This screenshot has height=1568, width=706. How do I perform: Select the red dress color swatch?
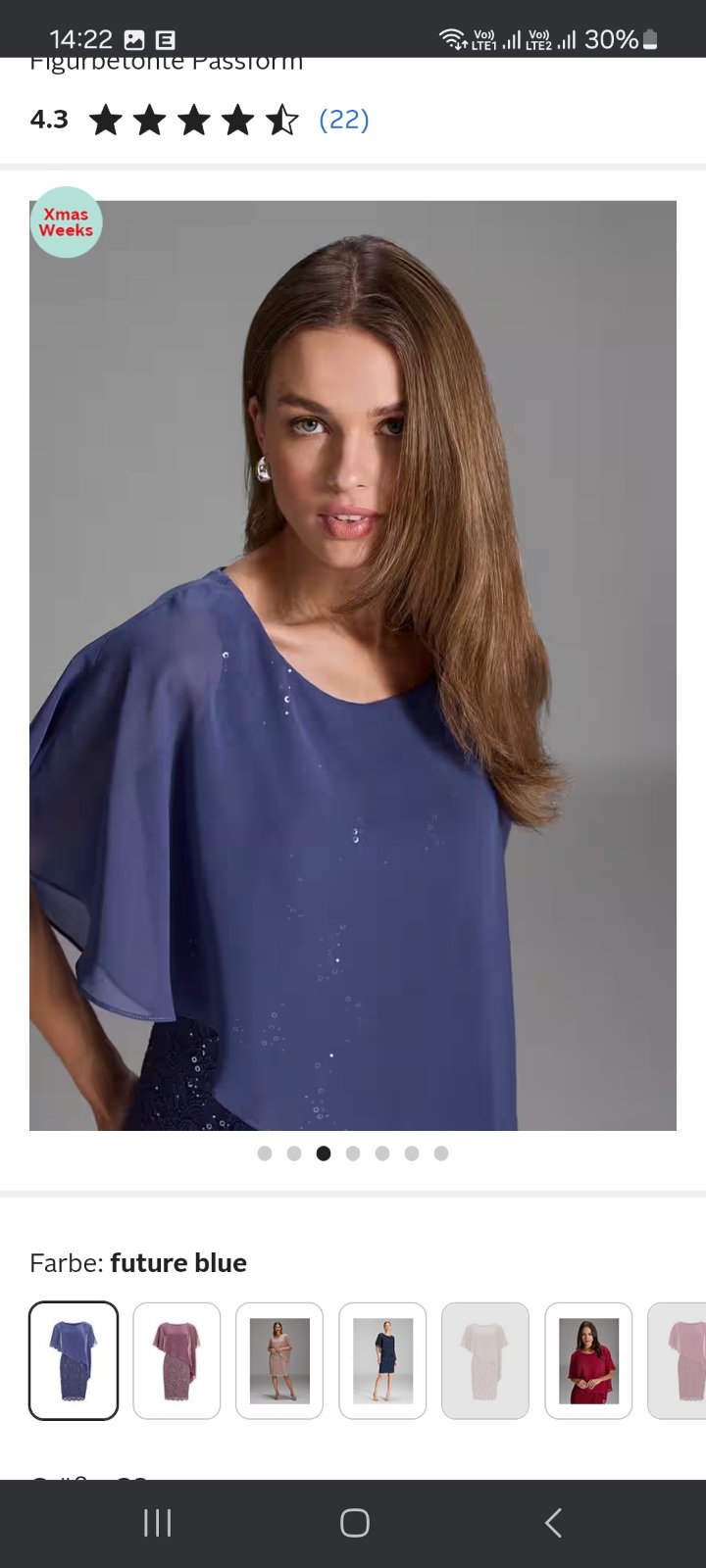click(x=588, y=1360)
